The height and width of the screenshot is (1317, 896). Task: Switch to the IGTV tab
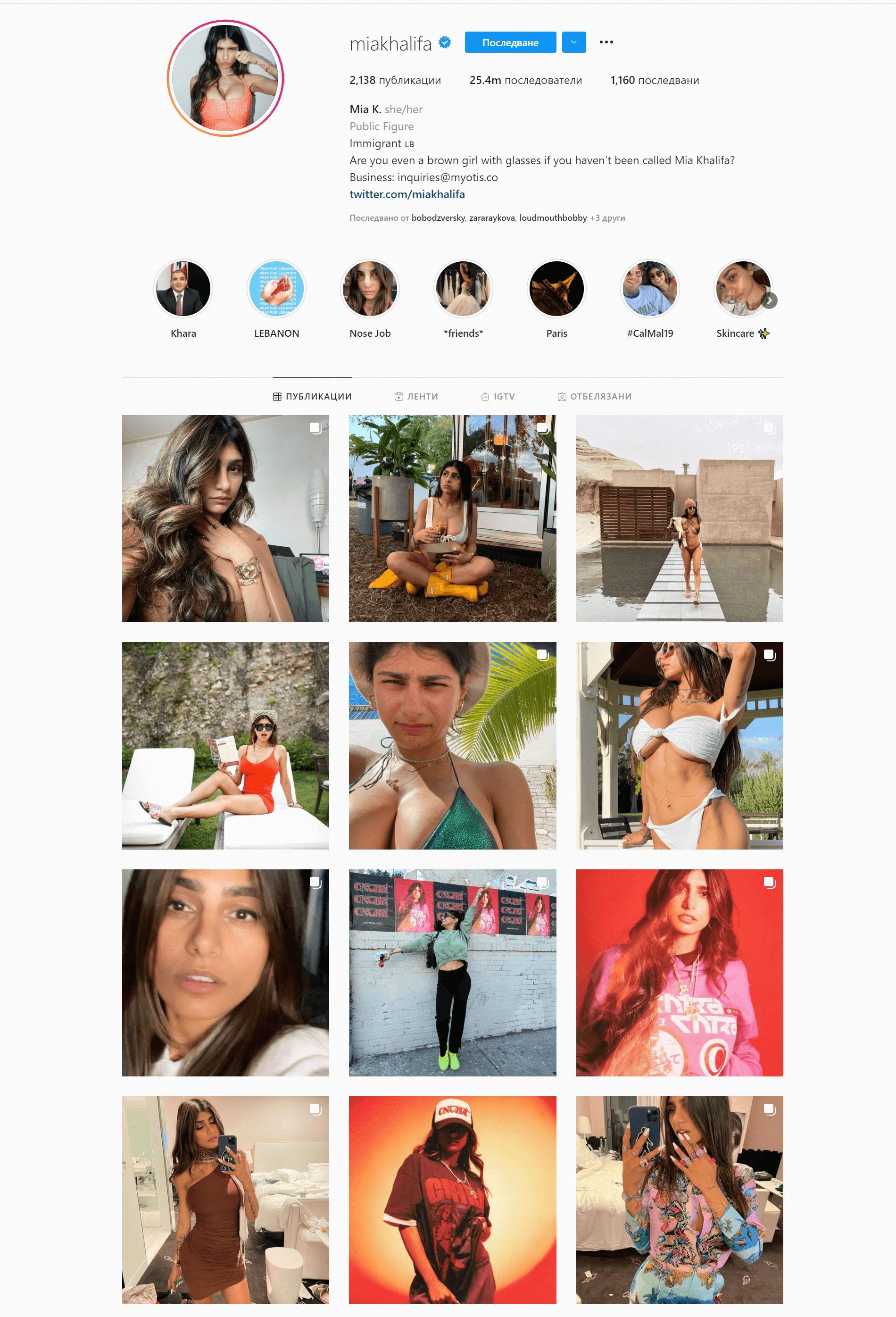(498, 397)
